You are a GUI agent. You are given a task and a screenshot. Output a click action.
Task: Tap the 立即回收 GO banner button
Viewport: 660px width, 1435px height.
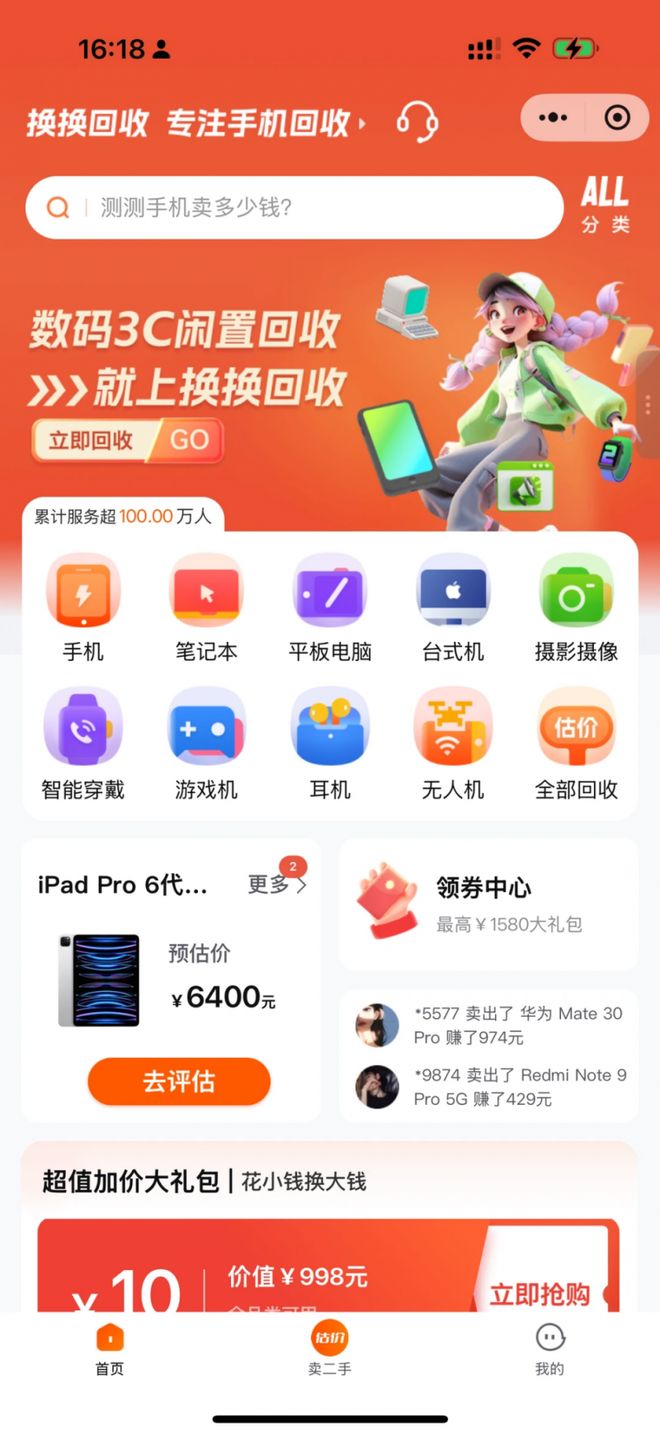click(127, 440)
